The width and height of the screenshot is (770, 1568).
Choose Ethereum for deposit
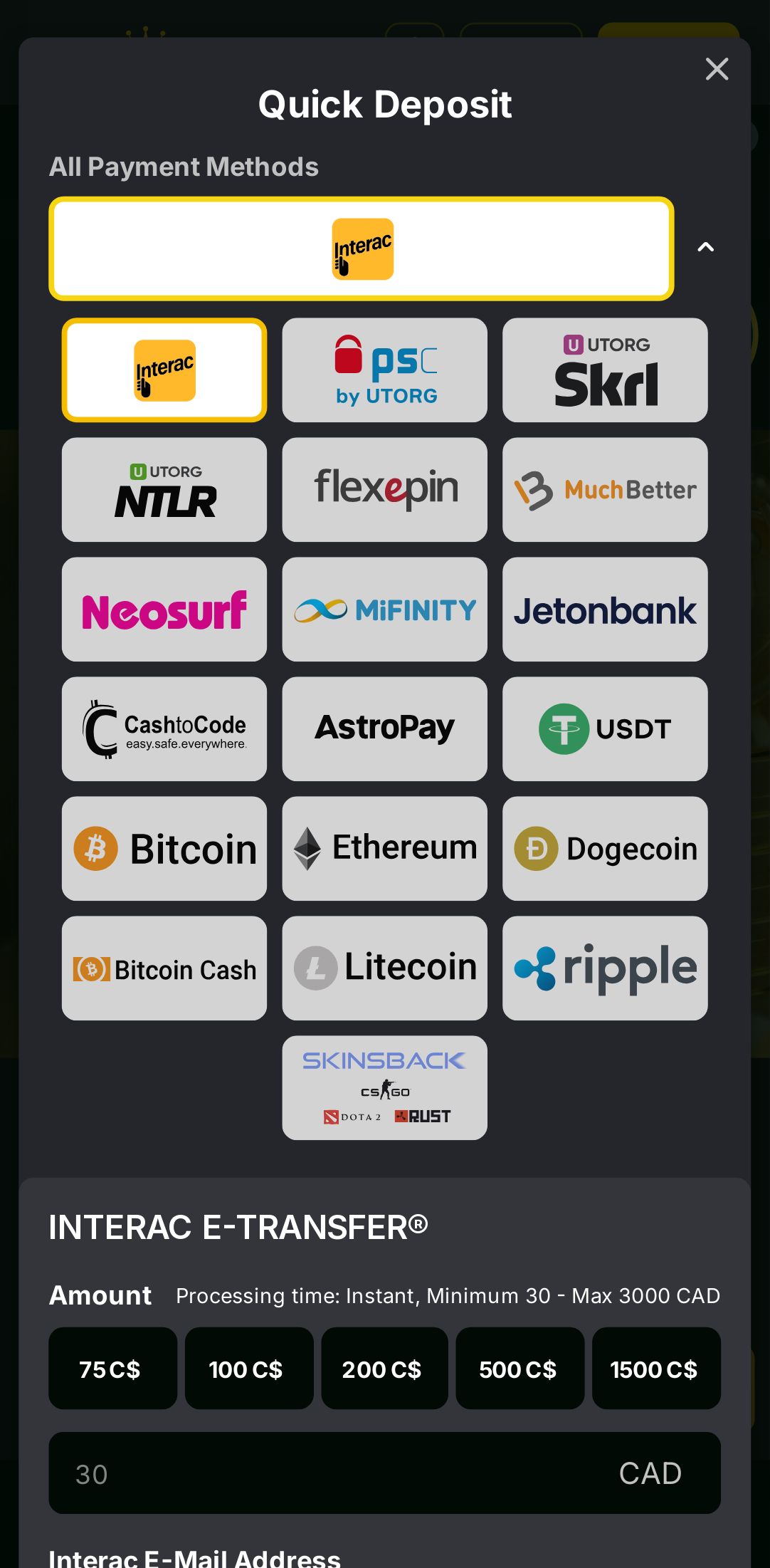[x=384, y=849]
